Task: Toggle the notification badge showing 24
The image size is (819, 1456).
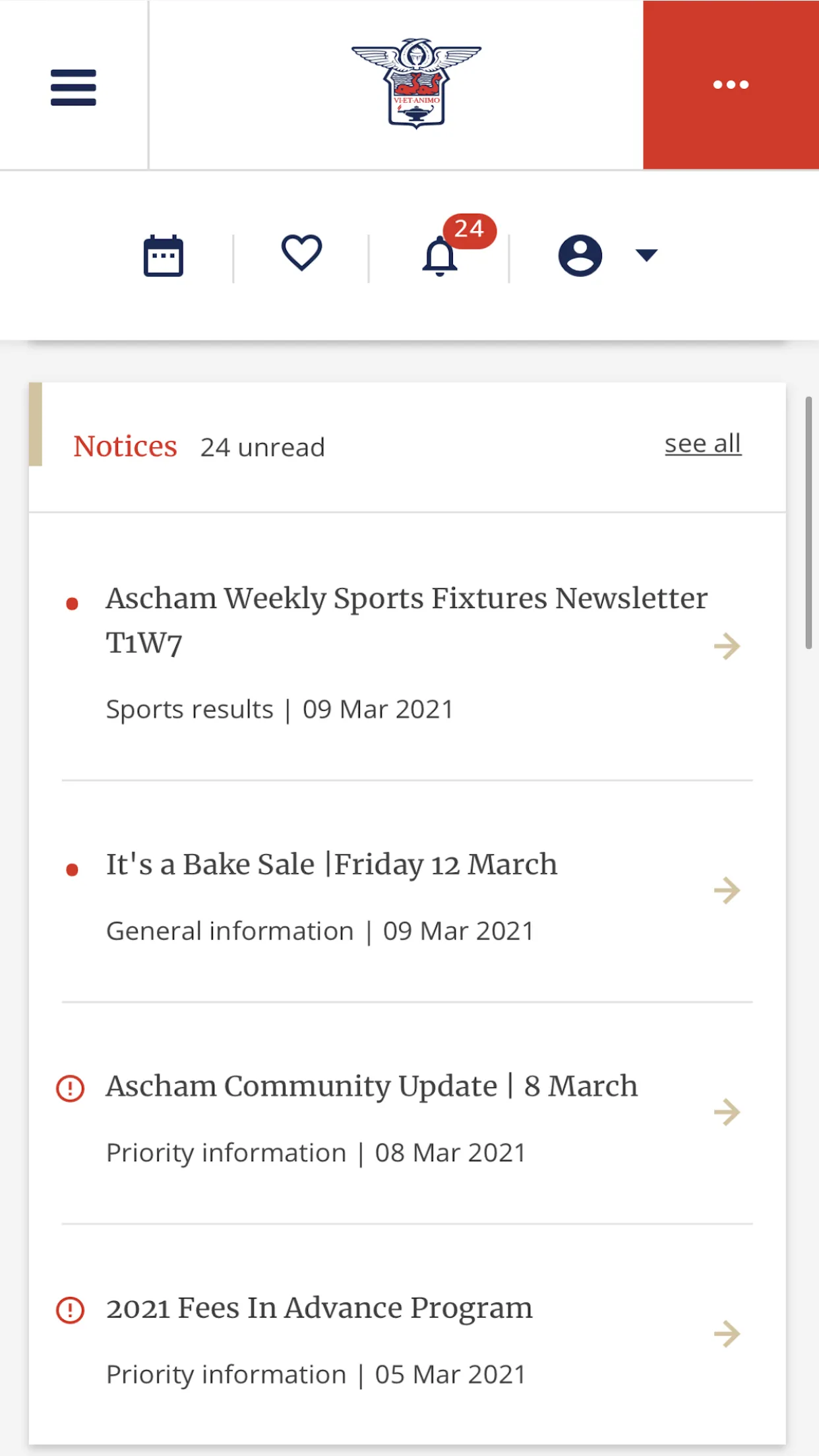Action: point(470,230)
